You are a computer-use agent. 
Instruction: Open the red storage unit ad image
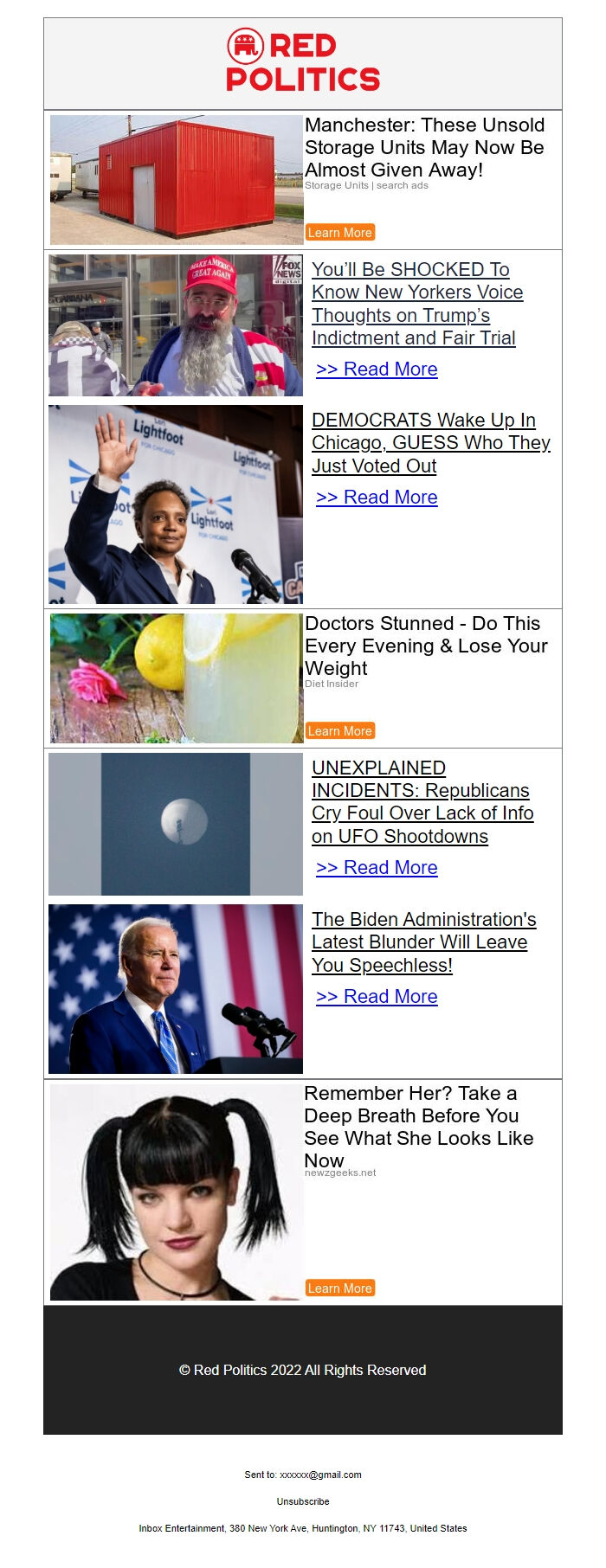tap(177, 180)
